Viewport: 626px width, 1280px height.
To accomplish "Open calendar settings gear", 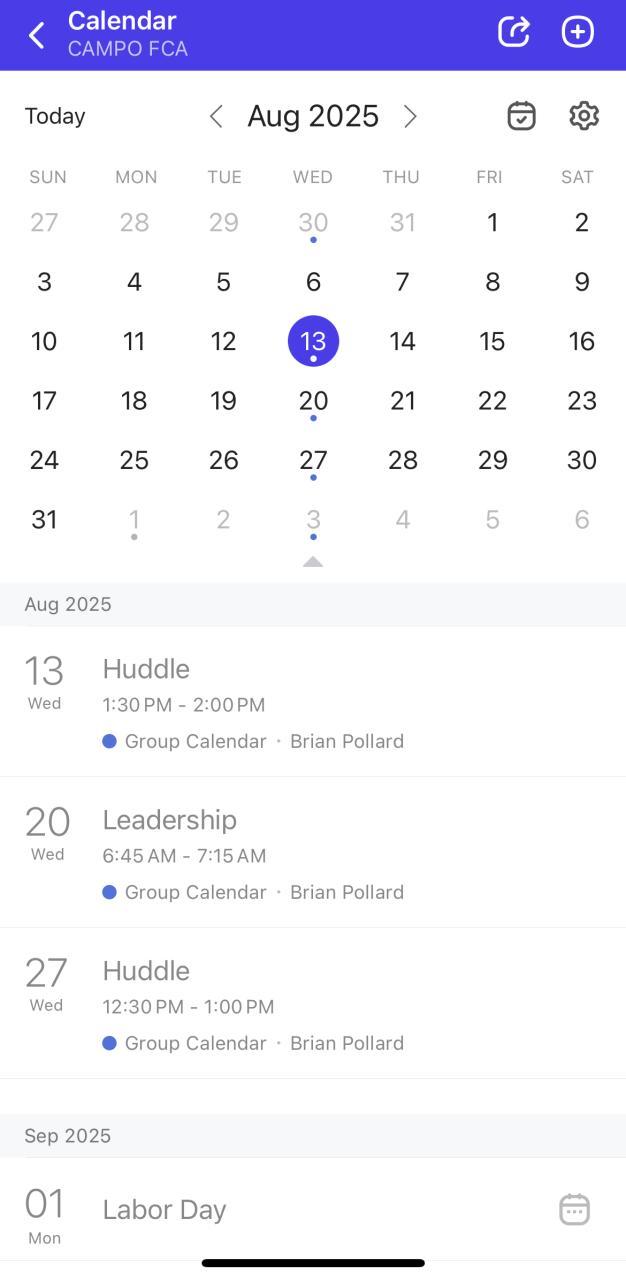I will tap(584, 116).
